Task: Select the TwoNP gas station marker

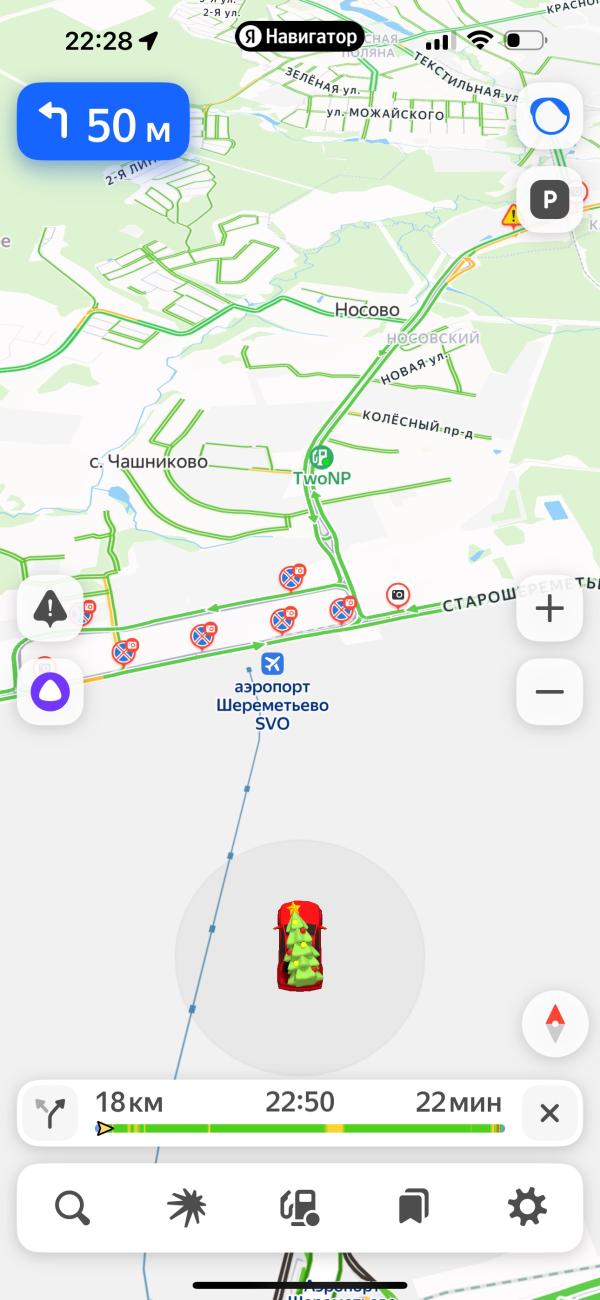Action: pos(321,458)
